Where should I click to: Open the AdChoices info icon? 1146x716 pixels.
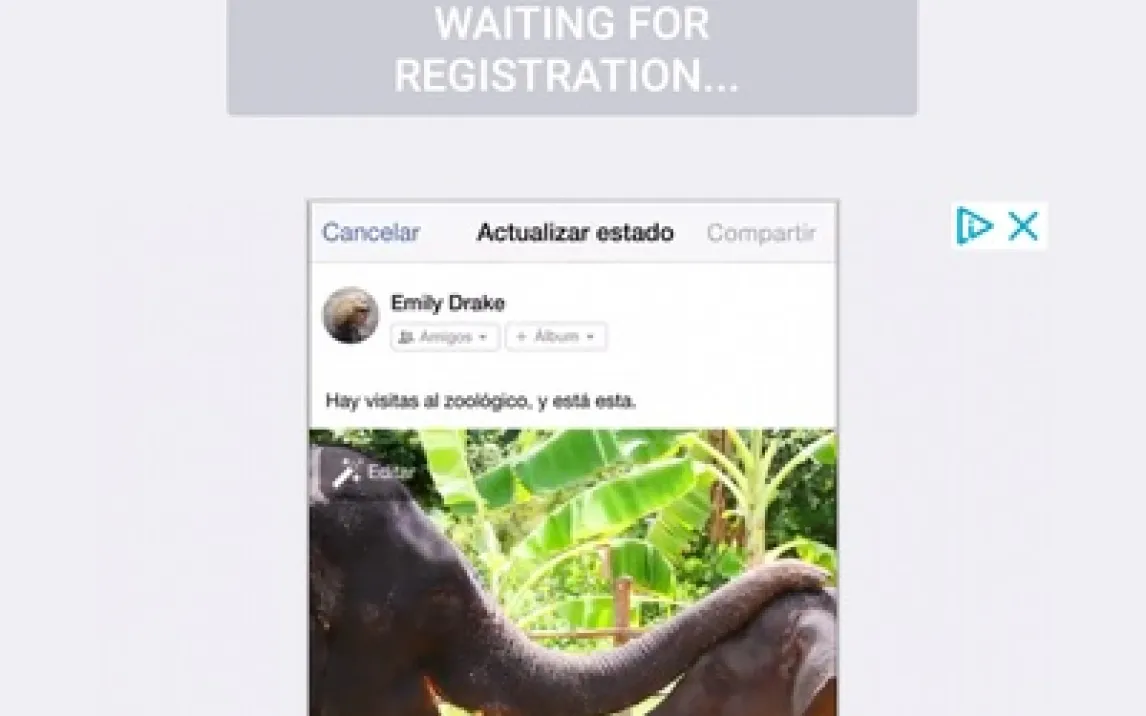[974, 227]
